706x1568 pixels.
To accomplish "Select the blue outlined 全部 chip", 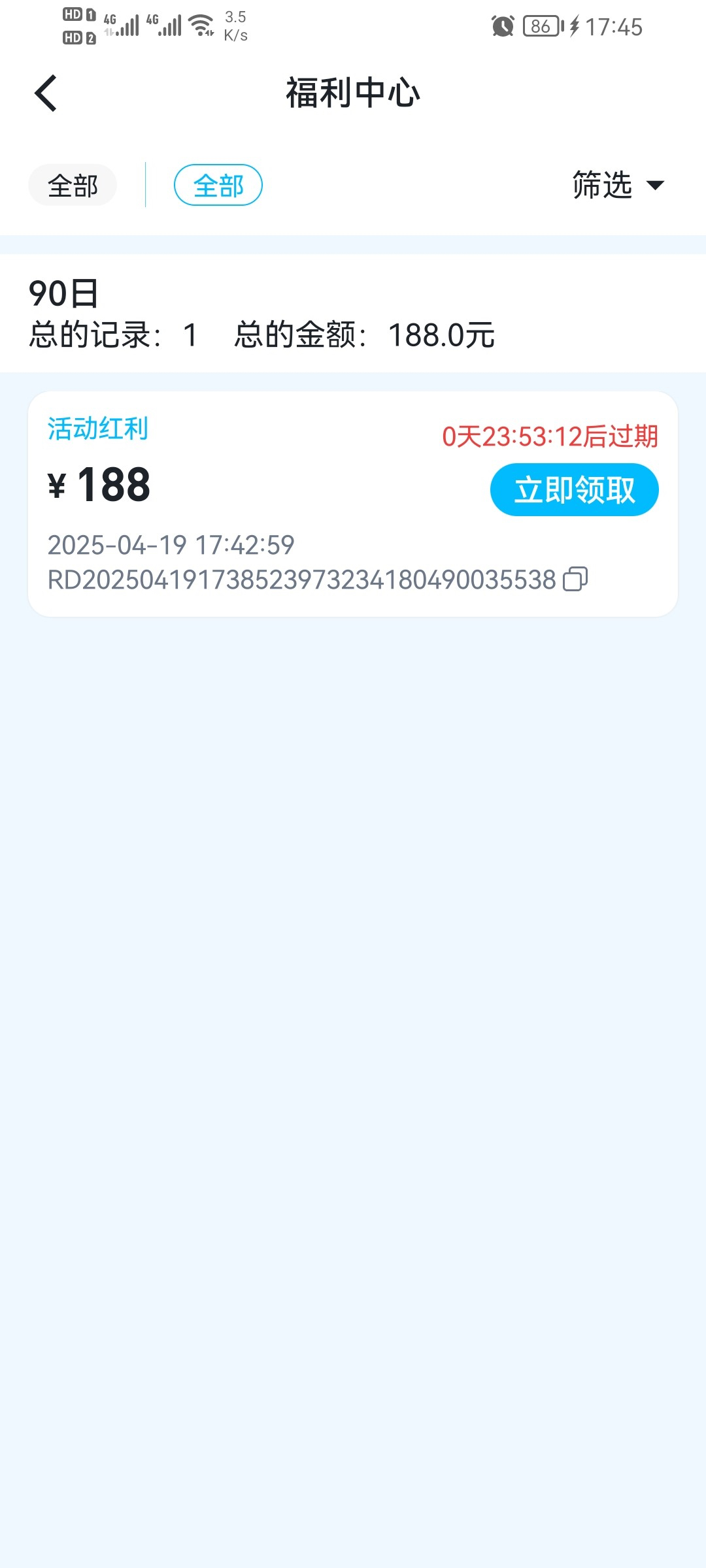I will [x=218, y=186].
